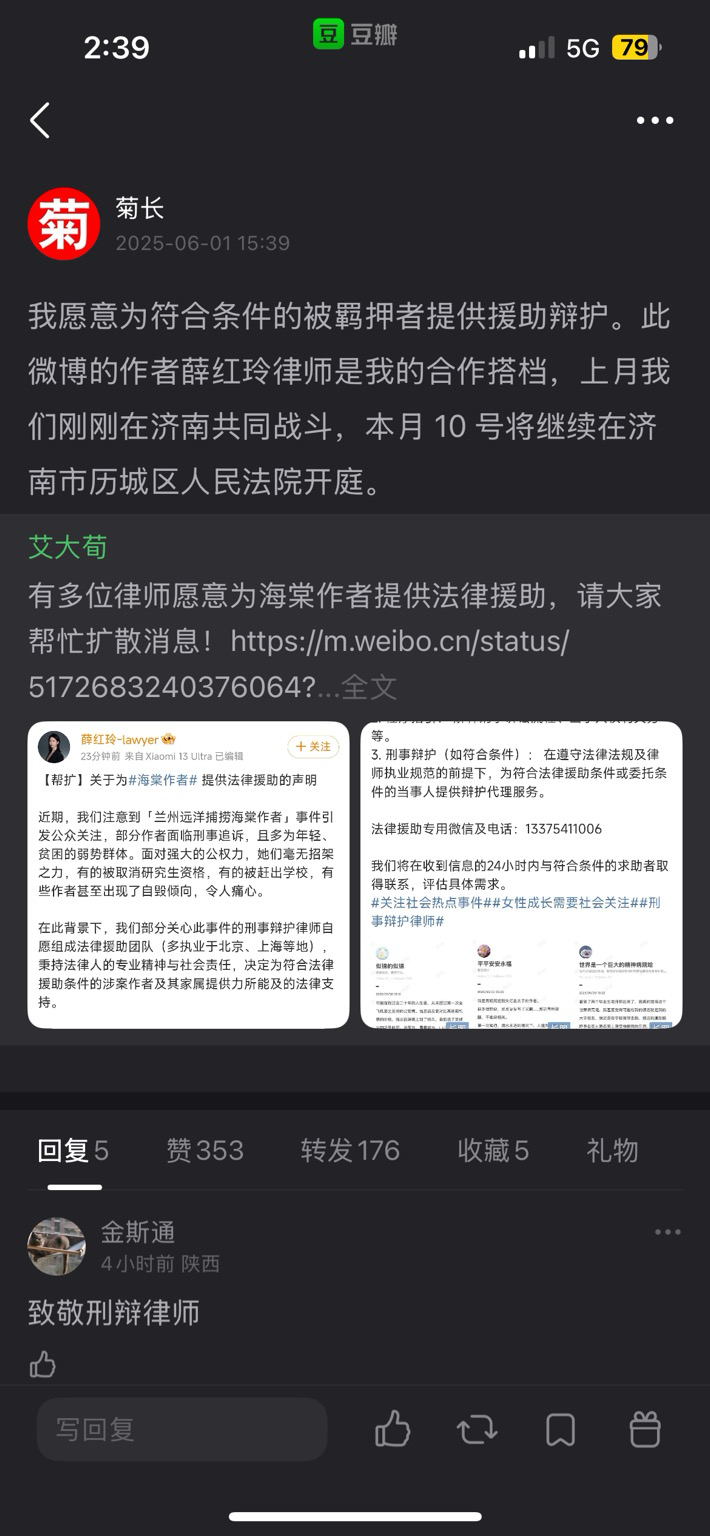Bookmark this status from the bottom bar
710x1536 pixels.
pyautogui.click(x=561, y=1430)
